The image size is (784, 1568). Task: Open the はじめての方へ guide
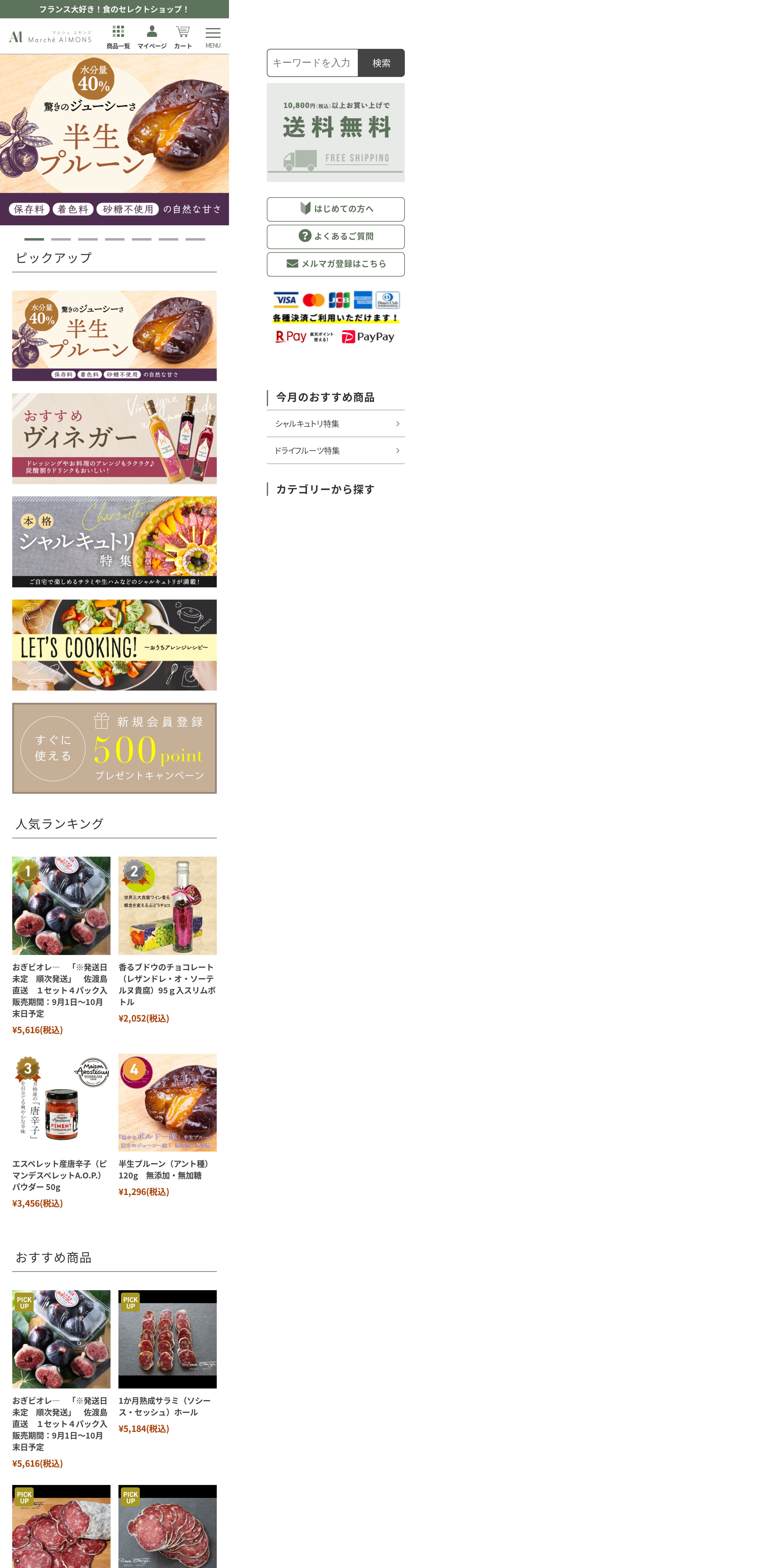click(x=335, y=209)
